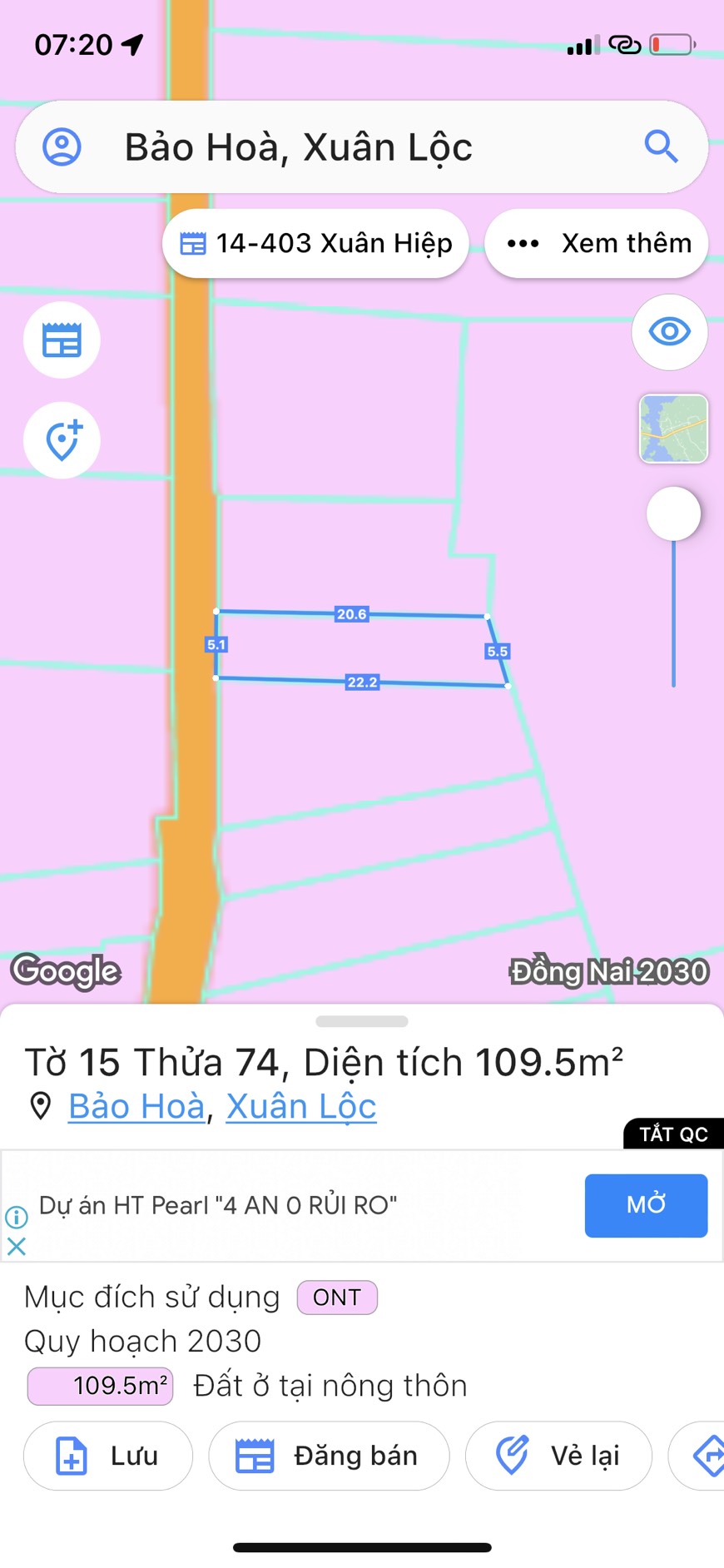
Task: Open the HT Pearl ad with MỞ
Action: [x=646, y=1205]
